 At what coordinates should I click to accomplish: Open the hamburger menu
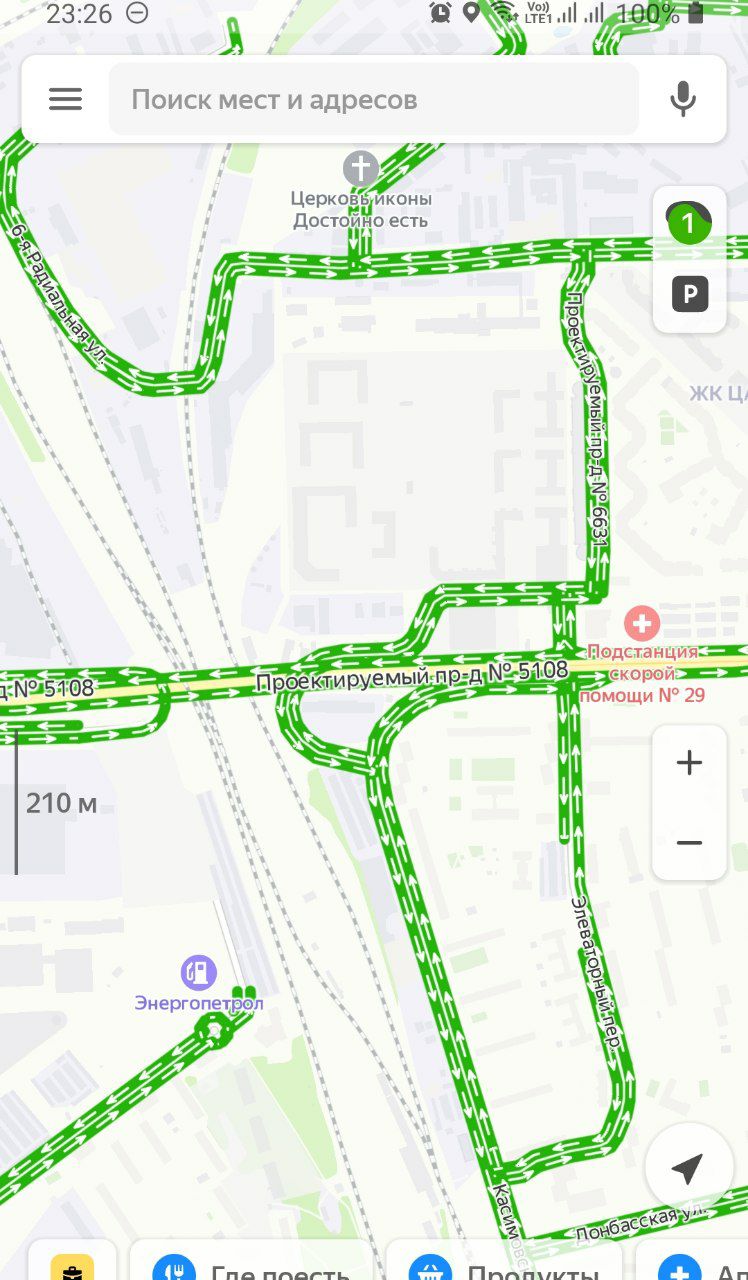click(x=66, y=99)
